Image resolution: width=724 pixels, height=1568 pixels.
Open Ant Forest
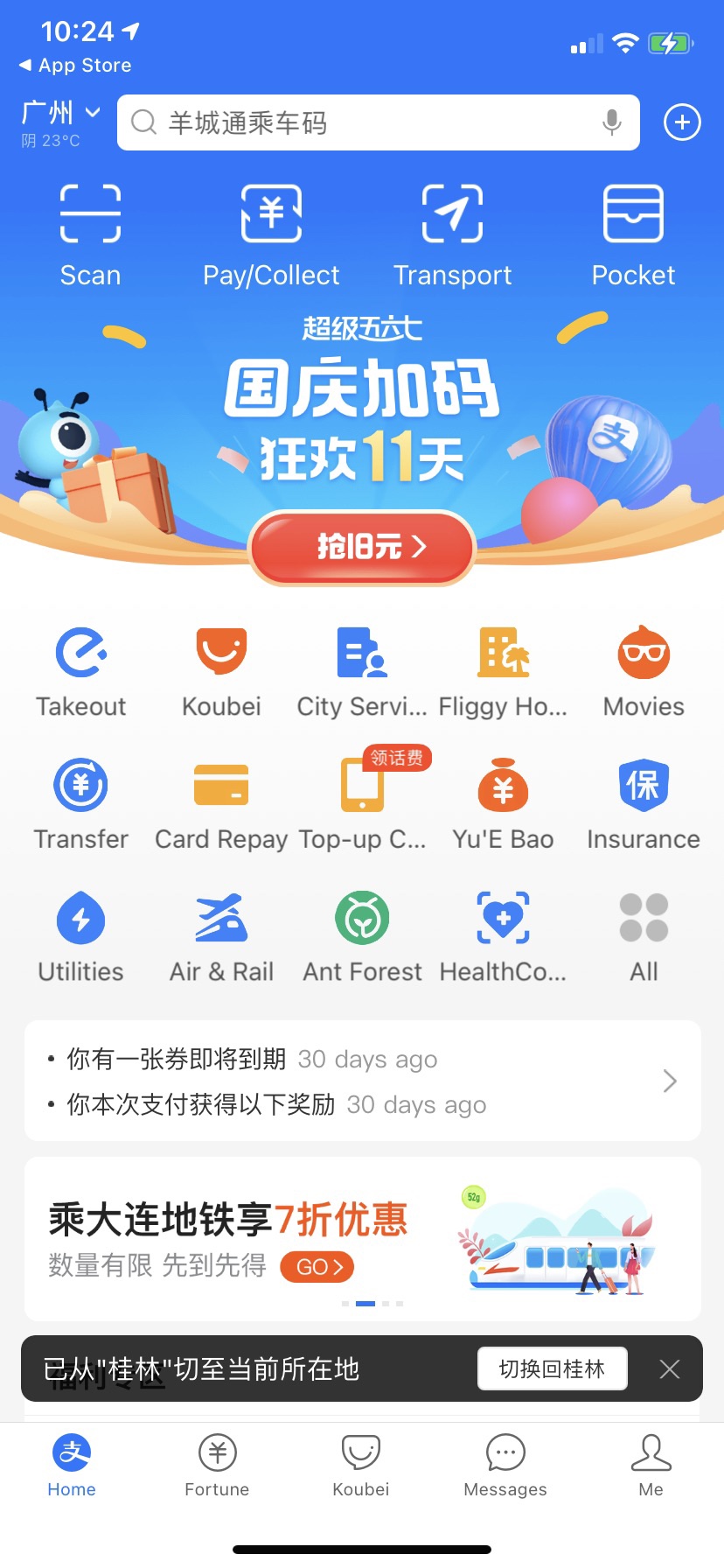click(x=362, y=936)
